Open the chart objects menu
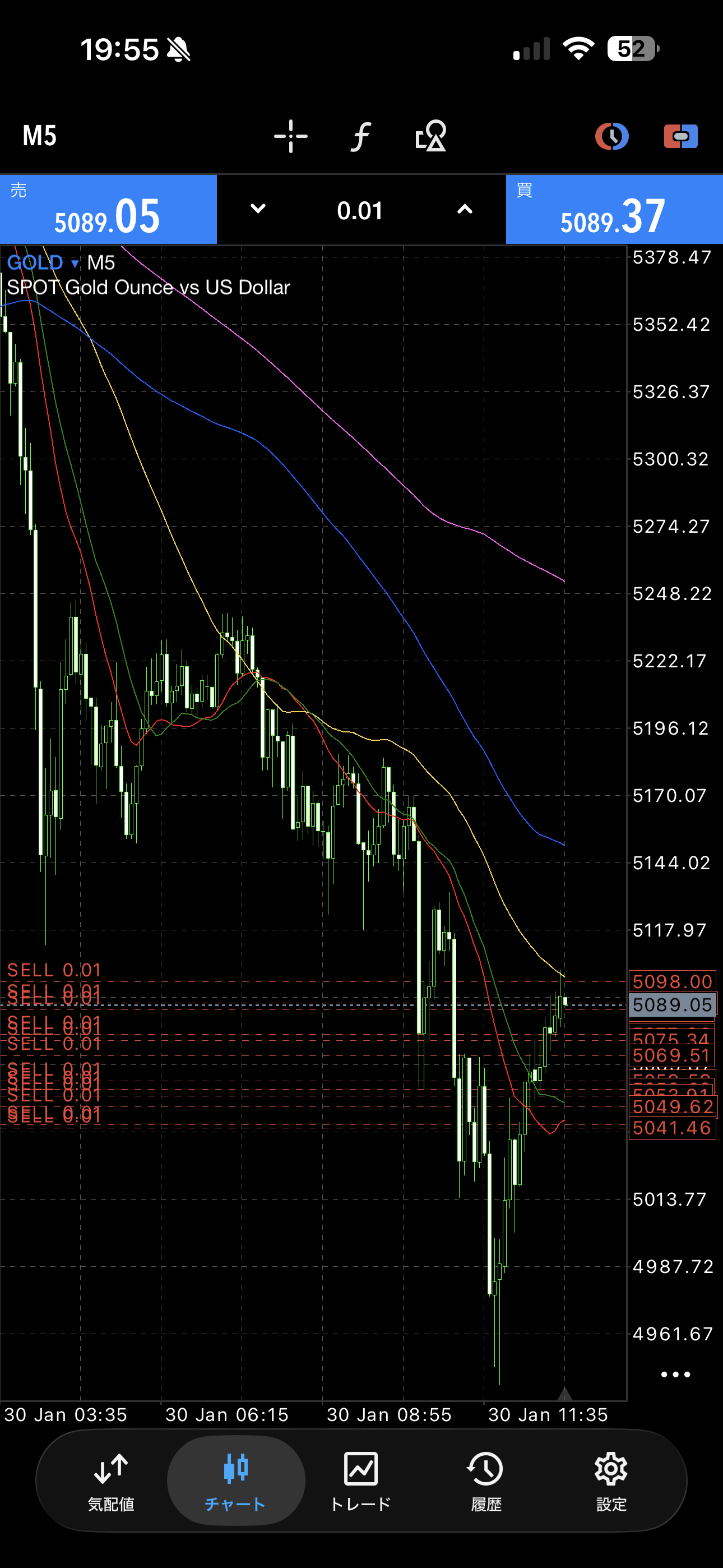 point(430,136)
